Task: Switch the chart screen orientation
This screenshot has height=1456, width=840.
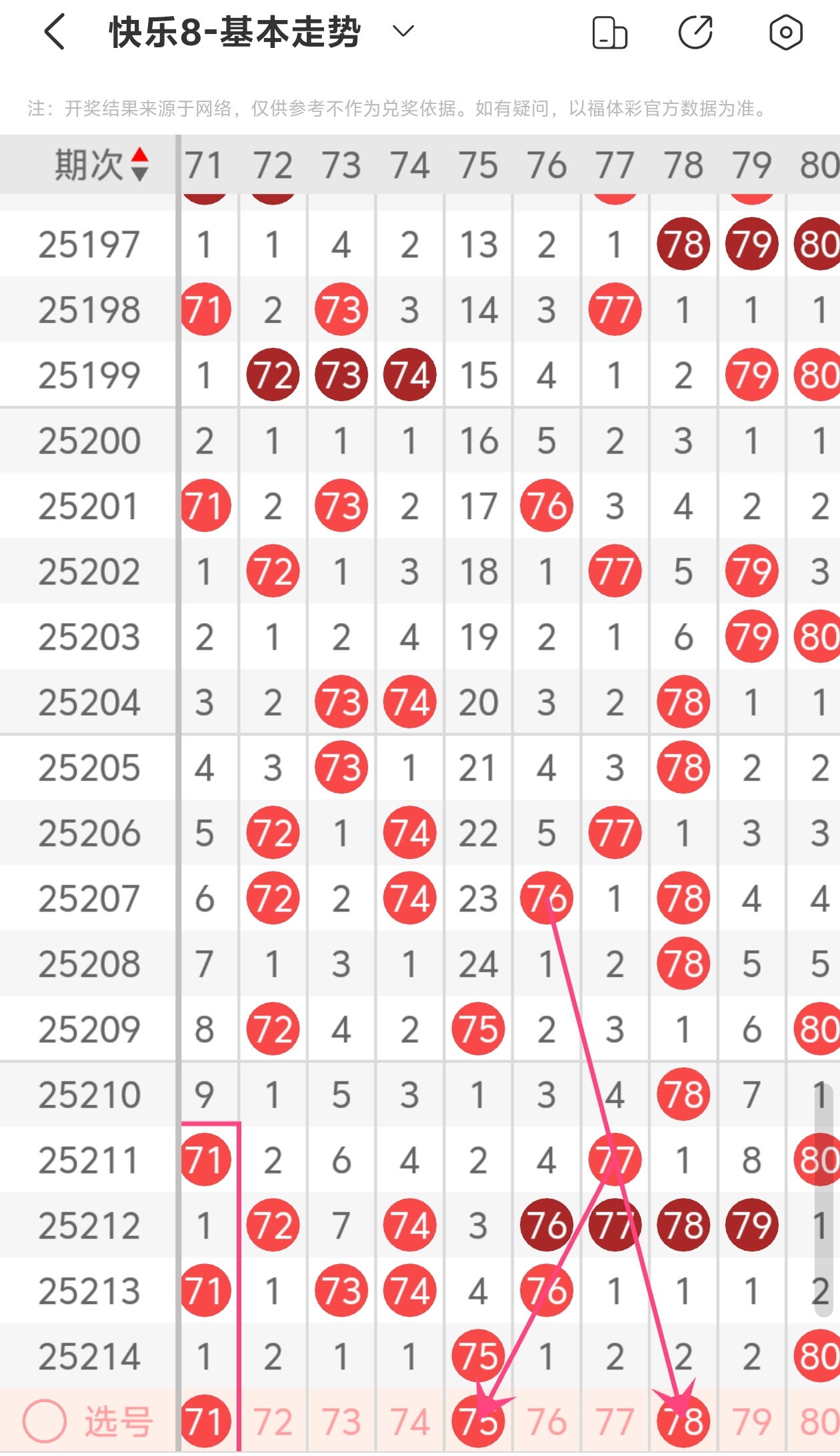Action: [609, 33]
